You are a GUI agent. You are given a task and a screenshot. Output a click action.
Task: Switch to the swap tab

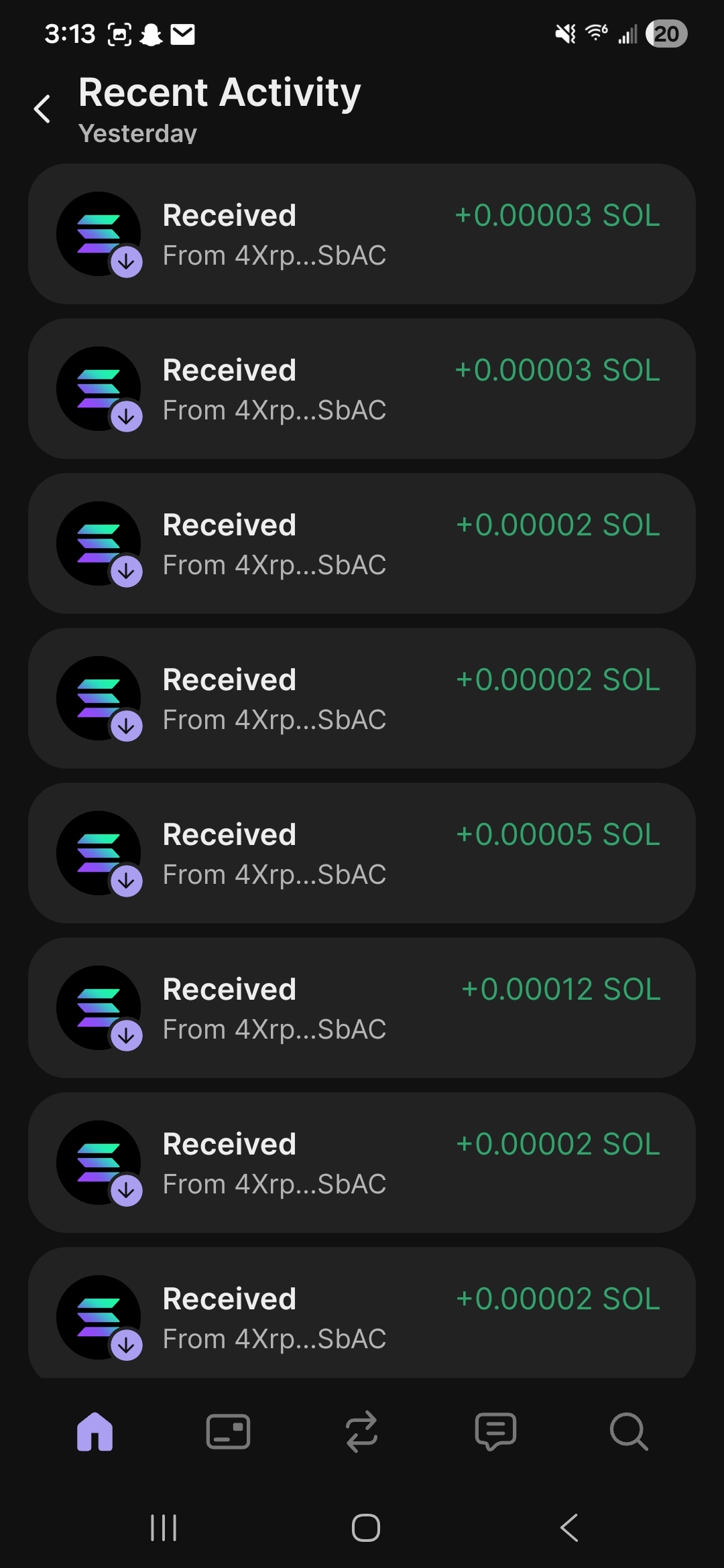(x=361, y=1432)
